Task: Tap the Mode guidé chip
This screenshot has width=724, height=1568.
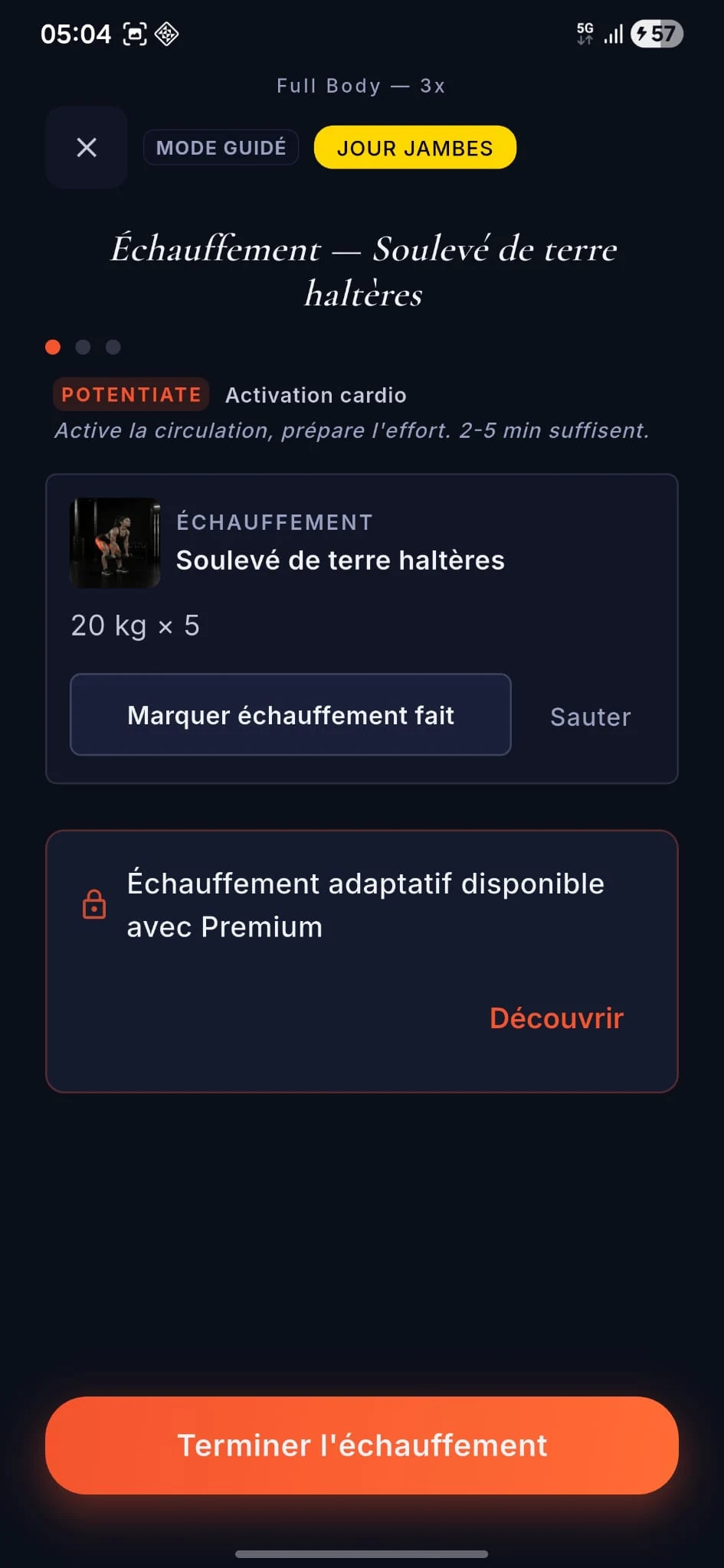Action: [x=221, y=148]
